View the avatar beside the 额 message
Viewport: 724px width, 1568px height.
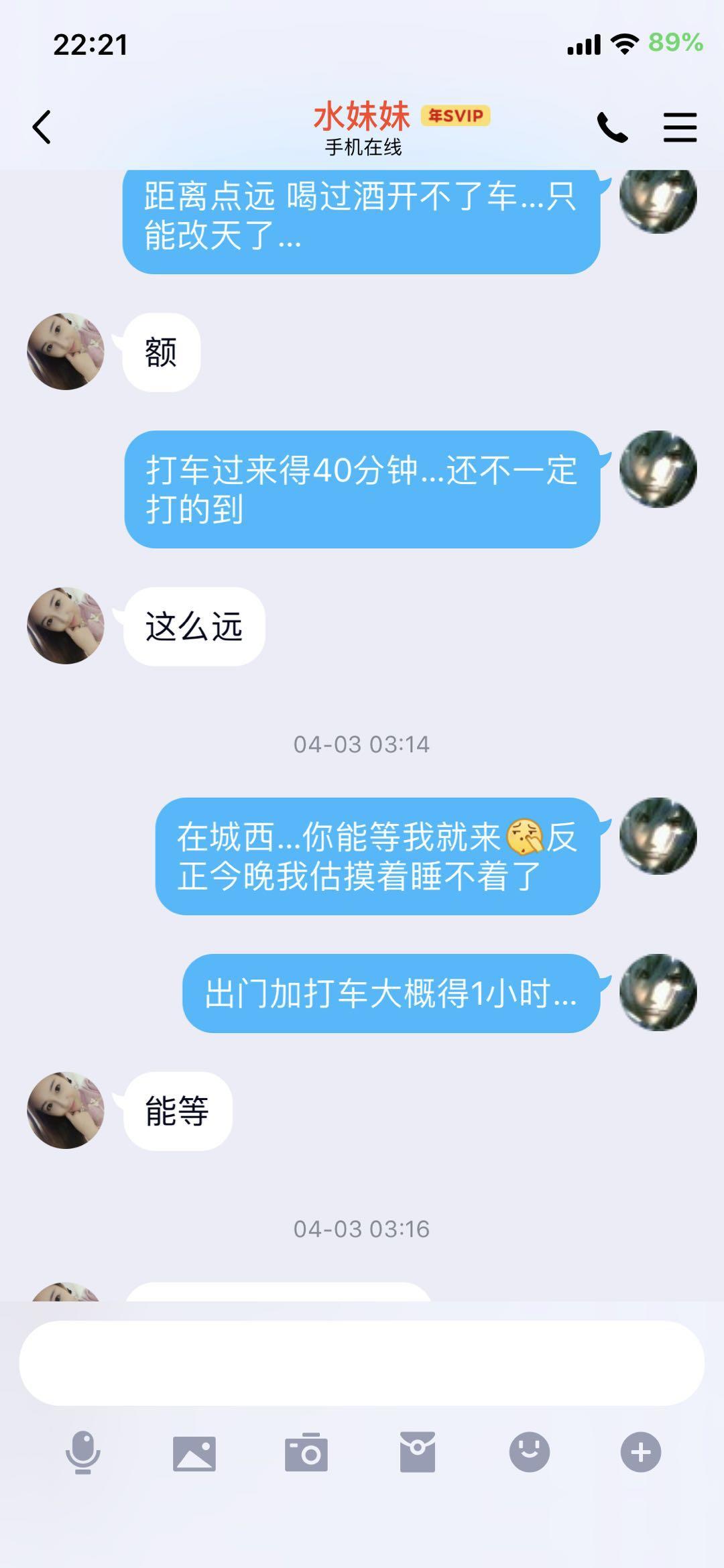coord(66,351)
